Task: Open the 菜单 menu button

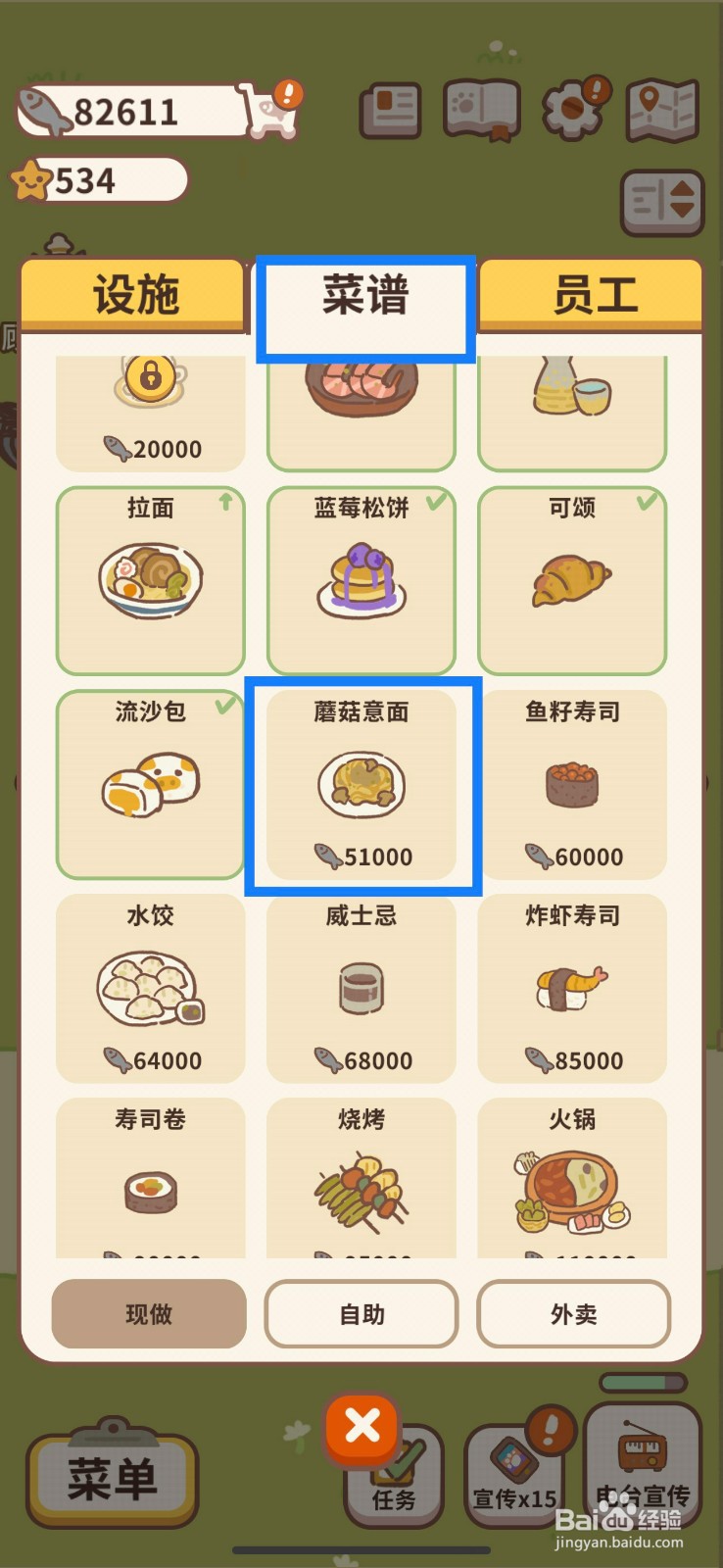Action: 115,1475
